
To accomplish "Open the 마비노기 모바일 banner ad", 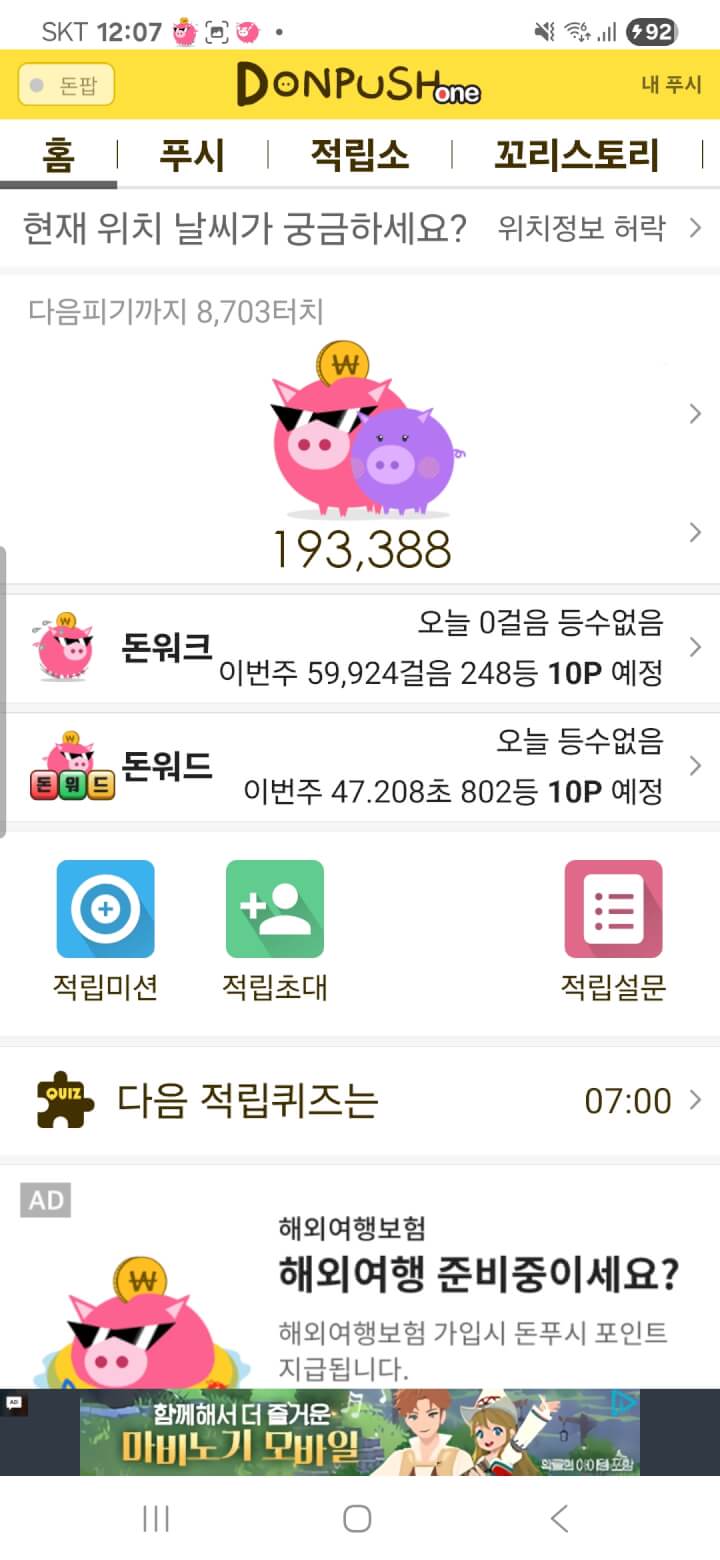I will point(360,1432).
